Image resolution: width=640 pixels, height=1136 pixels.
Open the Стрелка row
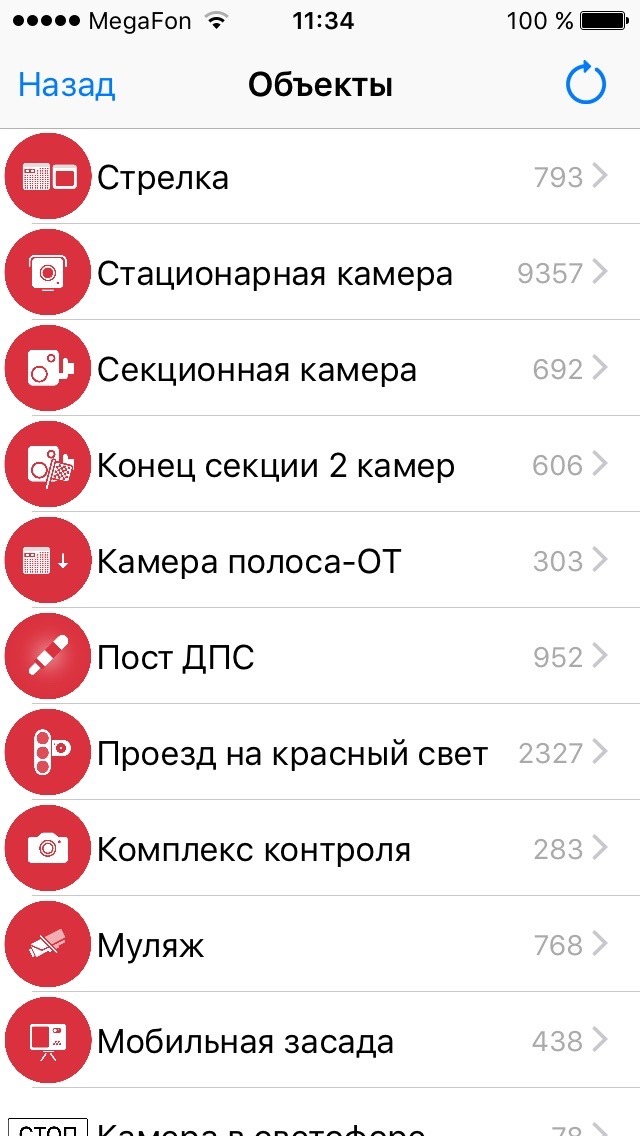point(320,177)
